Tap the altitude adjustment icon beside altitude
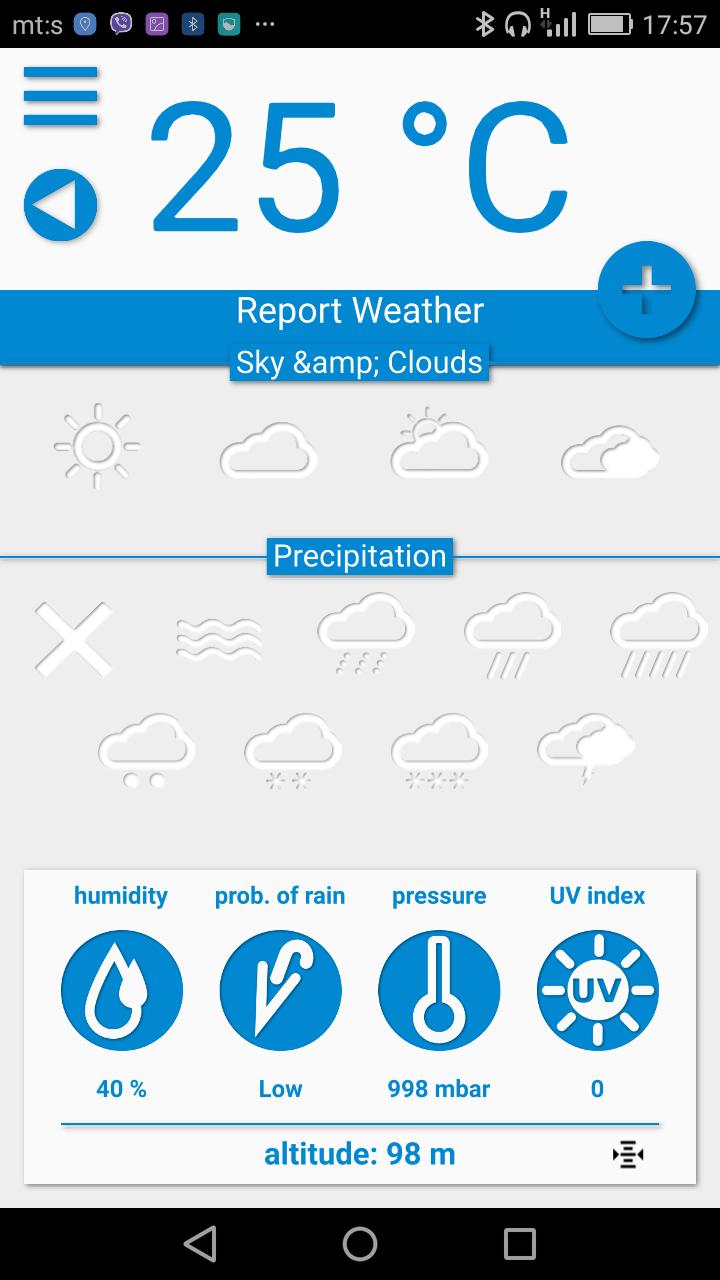The width and height of the screenshot is (720, 1280). 627,1154
